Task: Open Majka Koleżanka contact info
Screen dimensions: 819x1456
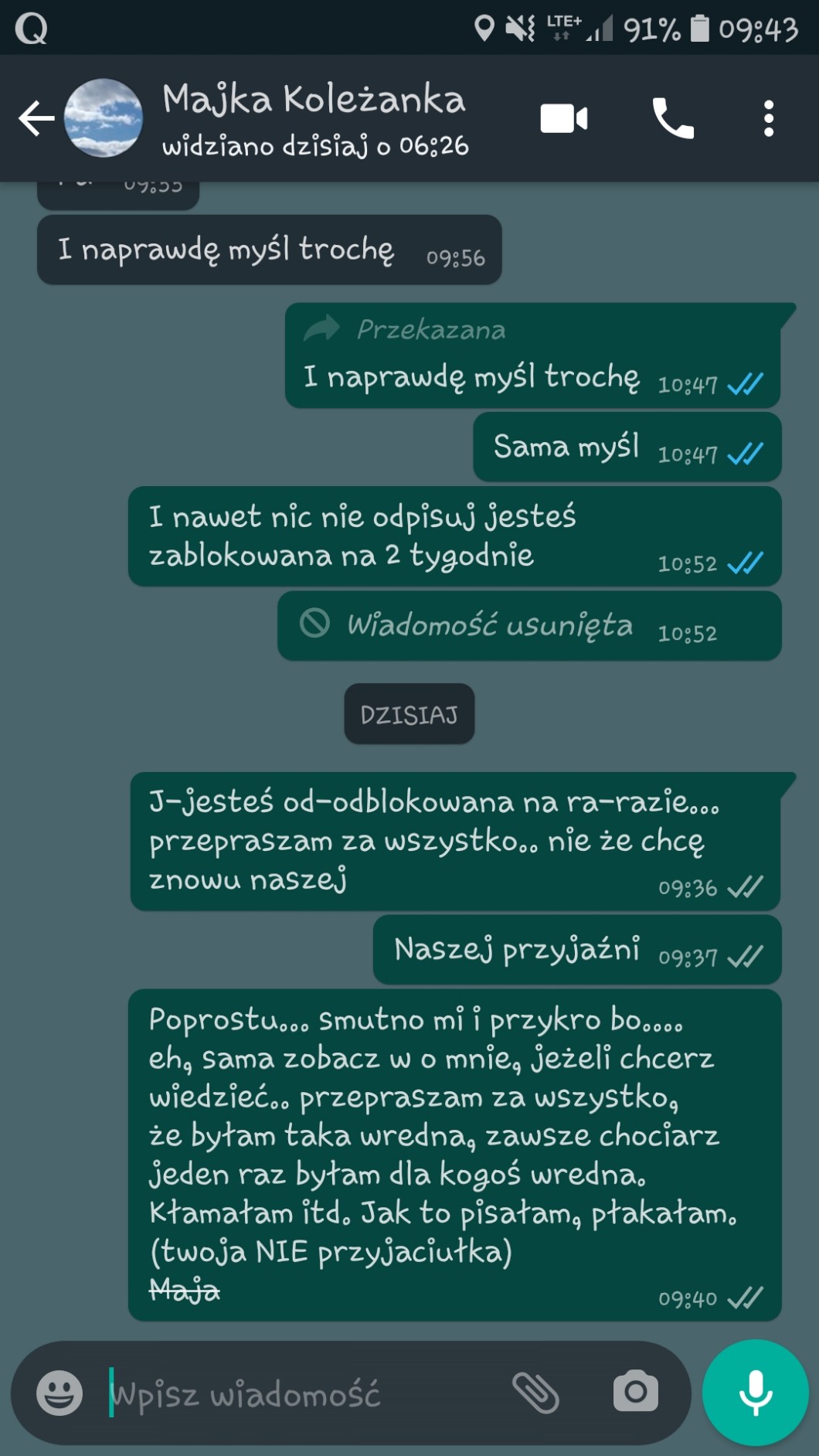Action: tap(314, 118)
